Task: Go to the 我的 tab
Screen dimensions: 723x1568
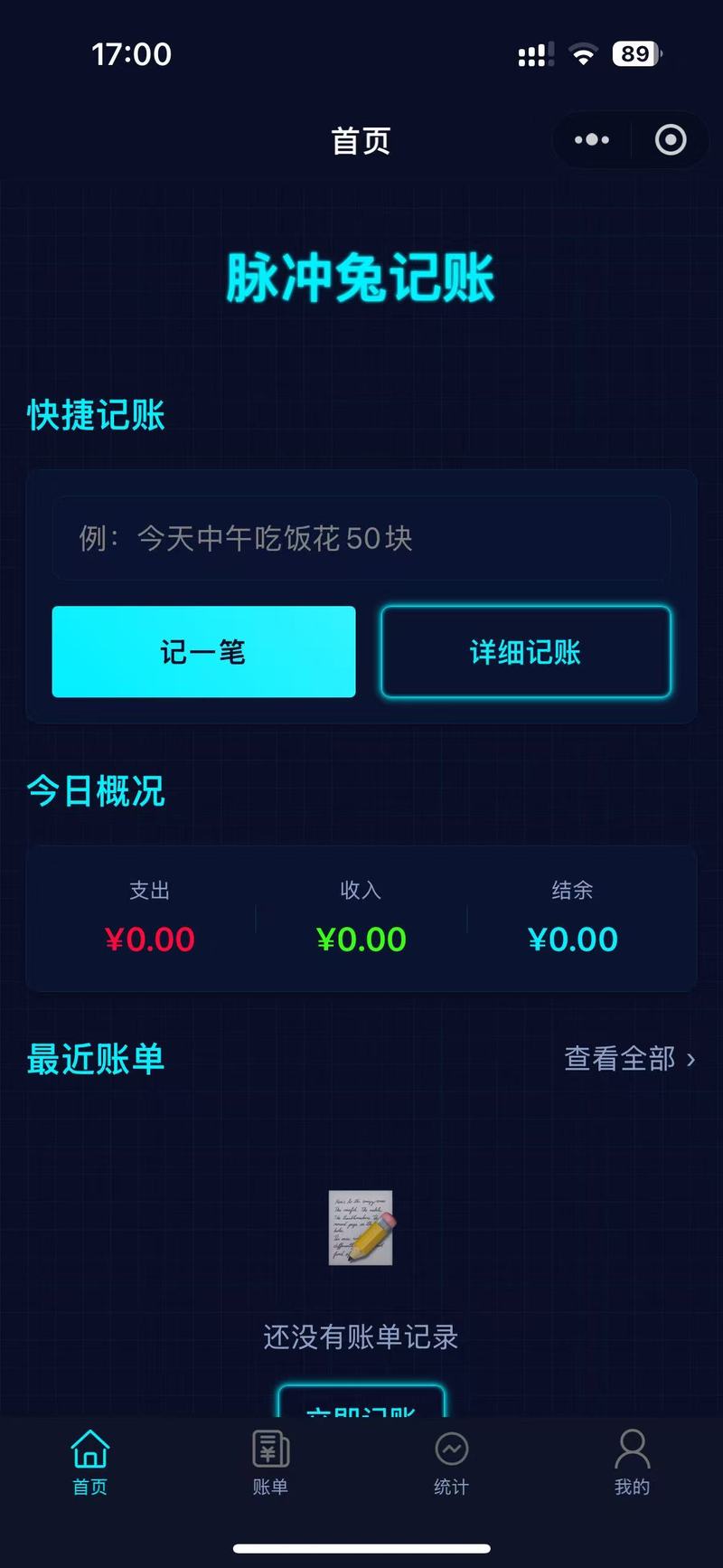Action: [x=632, y=1461]
